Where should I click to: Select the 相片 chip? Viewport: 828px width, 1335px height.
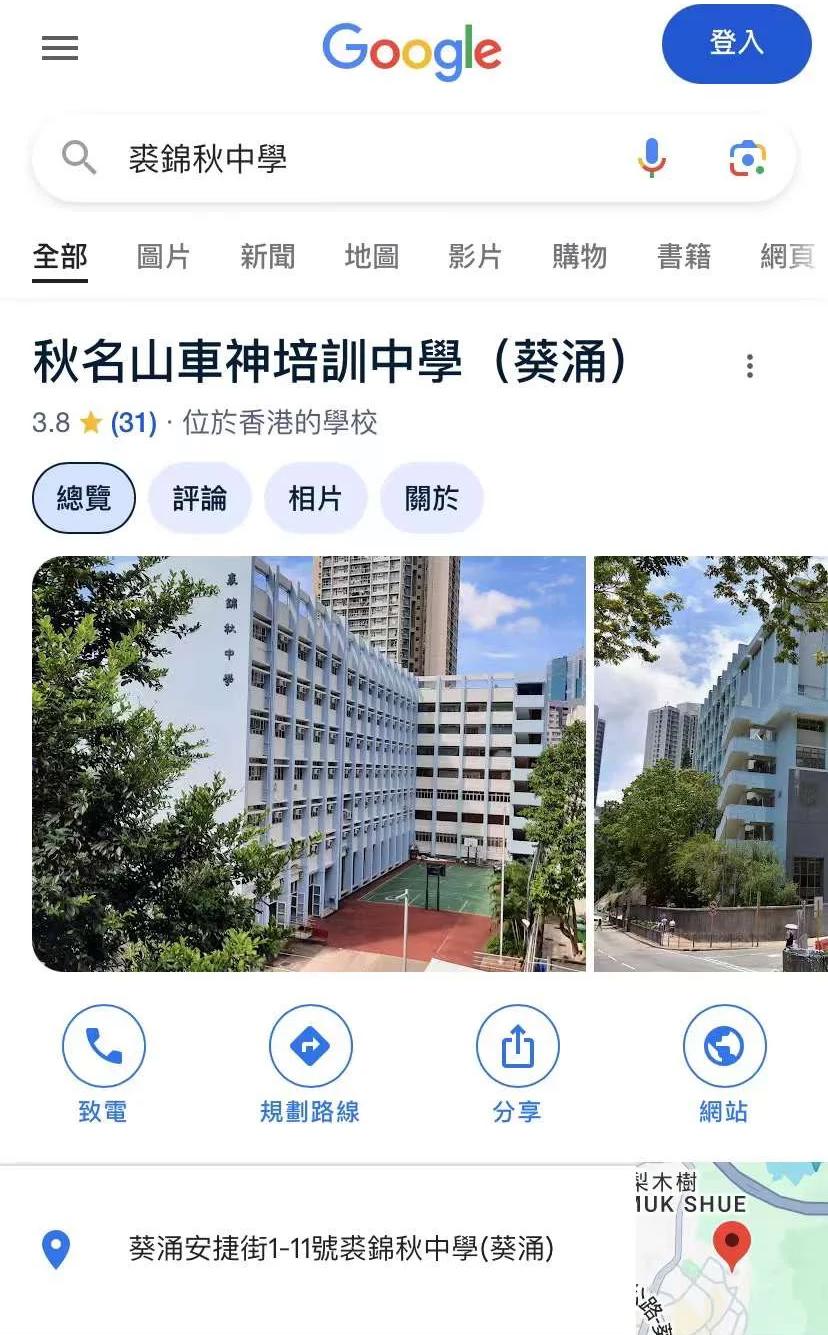315,498
